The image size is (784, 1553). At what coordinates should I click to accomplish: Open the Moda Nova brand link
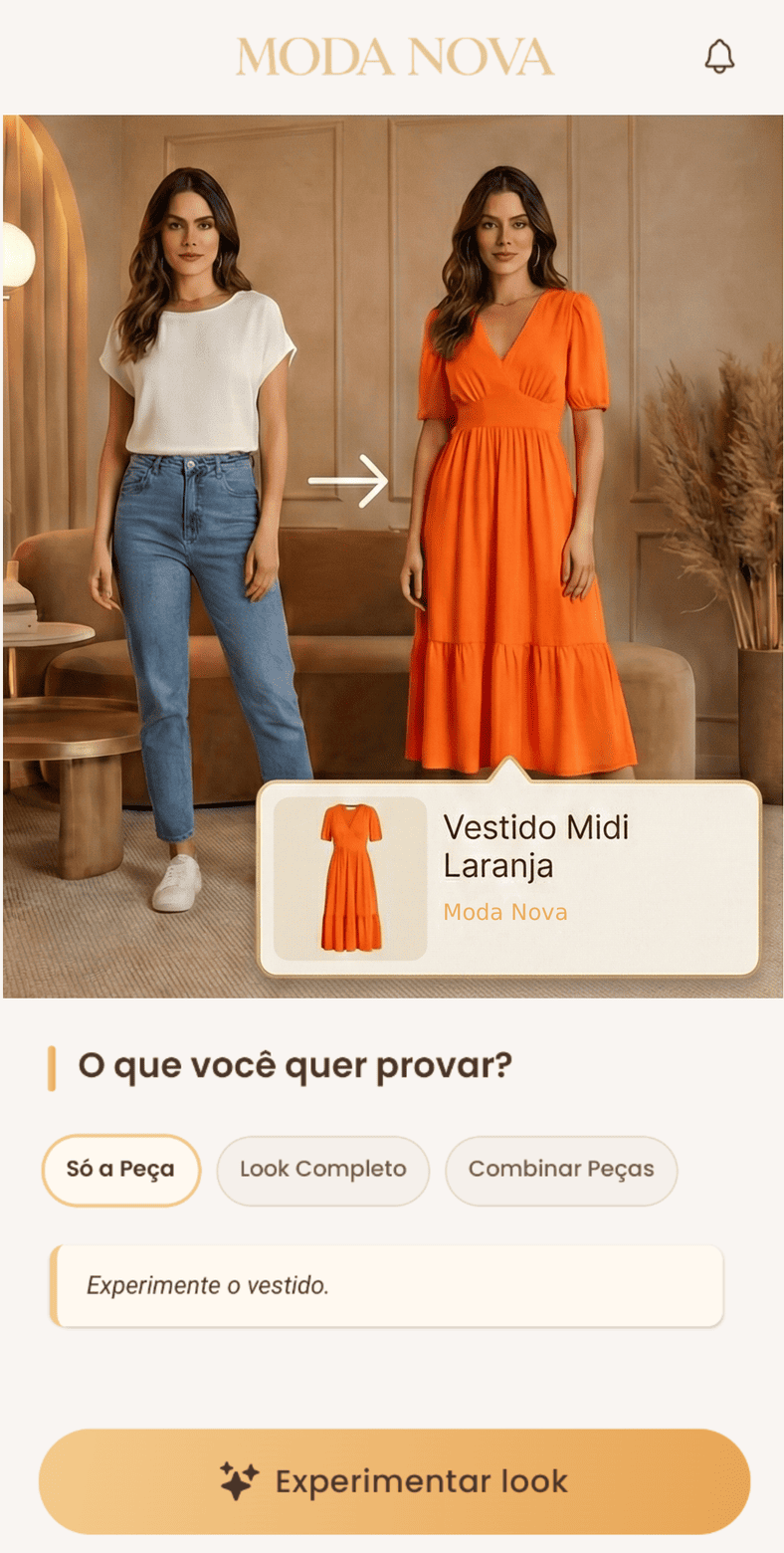pos(505,911)
